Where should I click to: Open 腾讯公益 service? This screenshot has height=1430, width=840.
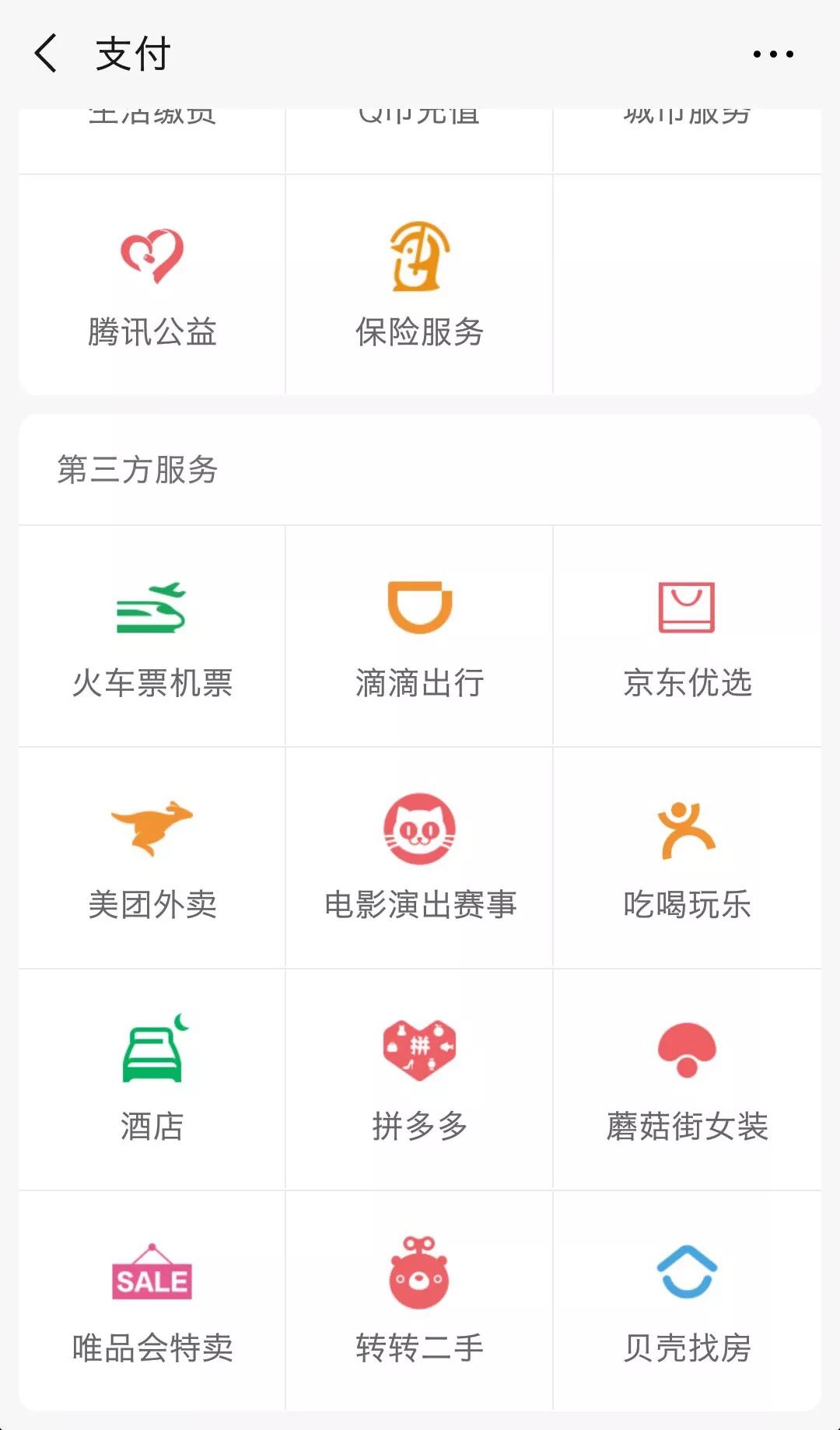152,285
